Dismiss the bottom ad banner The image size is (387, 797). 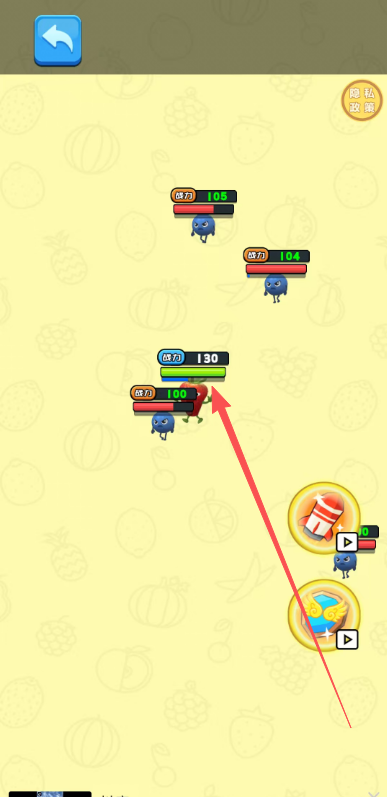tap(374, 793)
